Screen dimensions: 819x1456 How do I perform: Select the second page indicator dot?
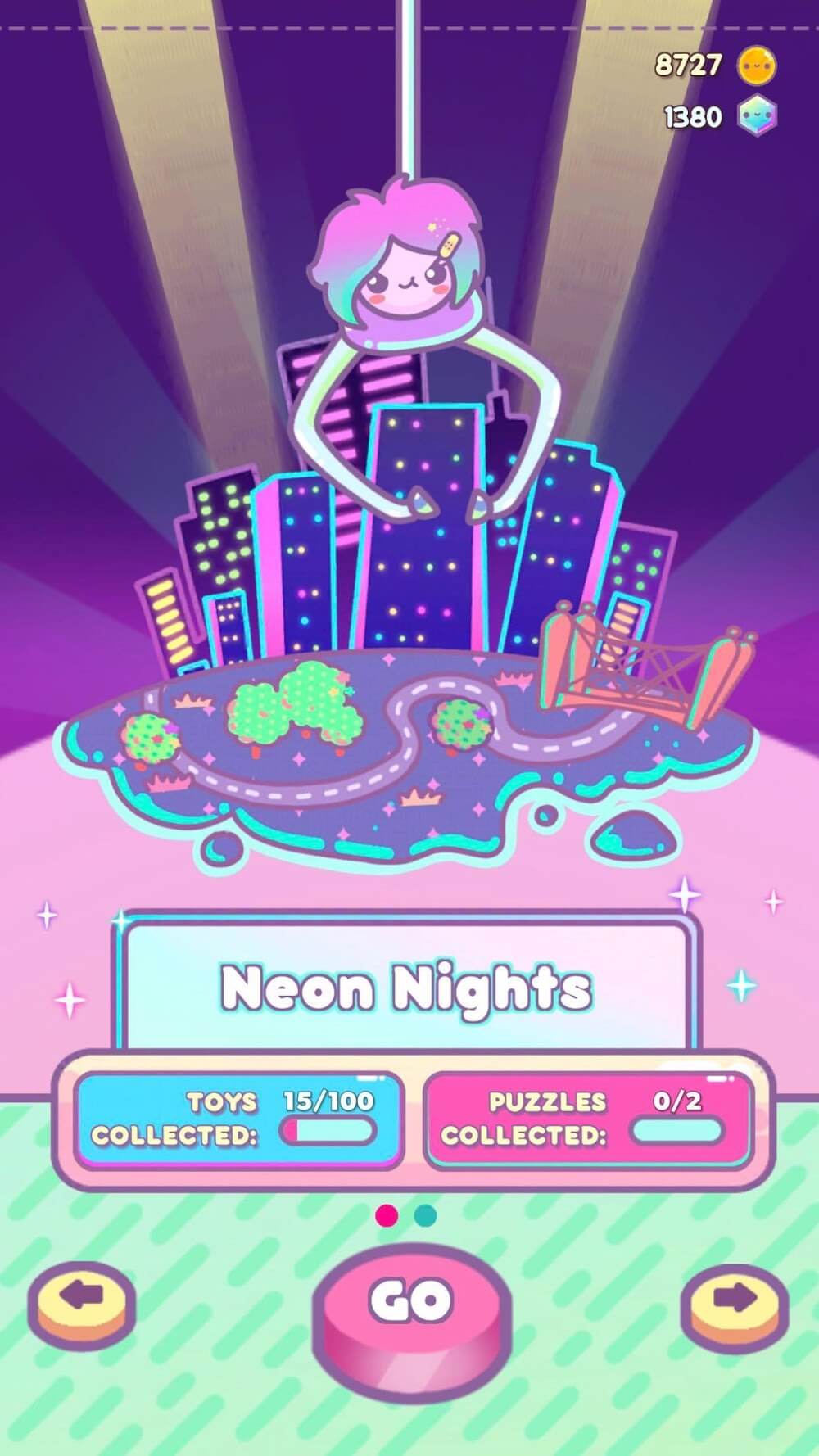[x=425, y=1215]
